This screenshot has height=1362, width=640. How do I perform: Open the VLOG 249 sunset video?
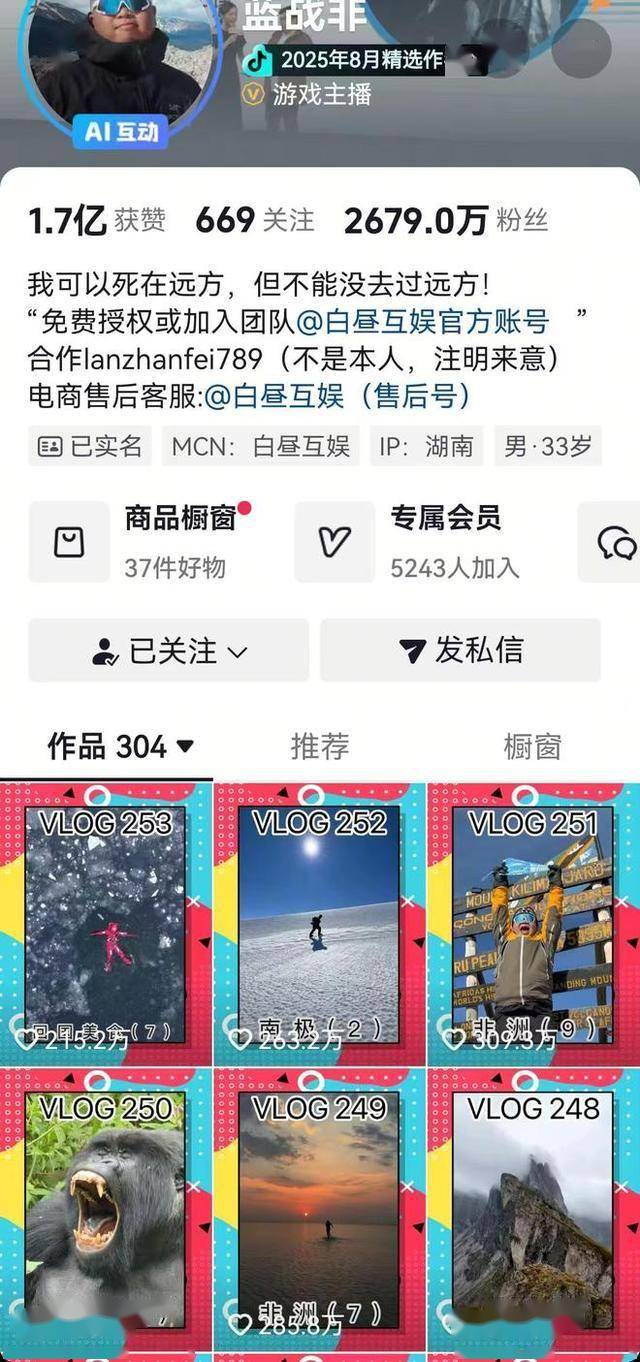320,1210
